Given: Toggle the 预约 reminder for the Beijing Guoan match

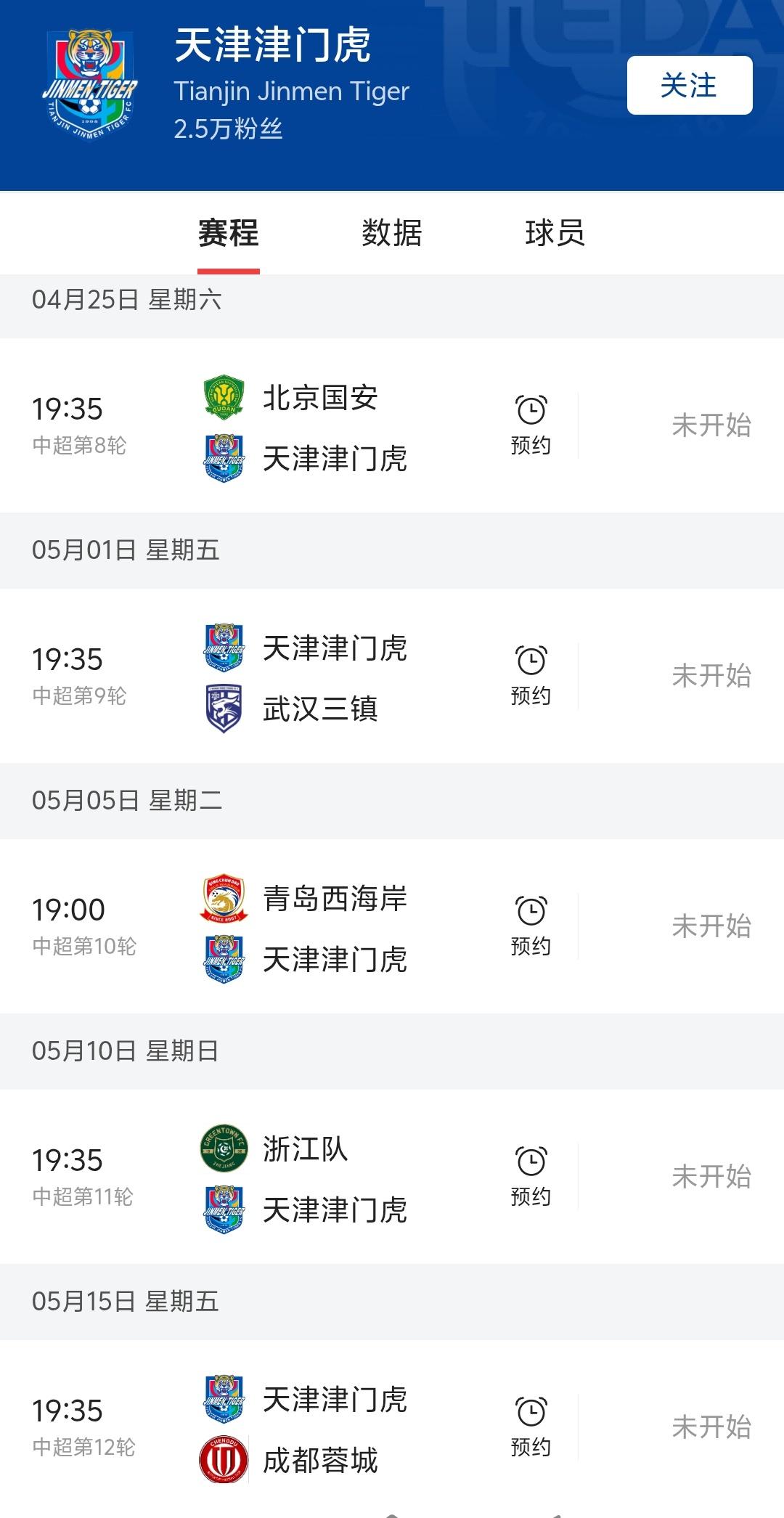Looking at the screenshot, I should pyautogui.click(x=531, y=423).
